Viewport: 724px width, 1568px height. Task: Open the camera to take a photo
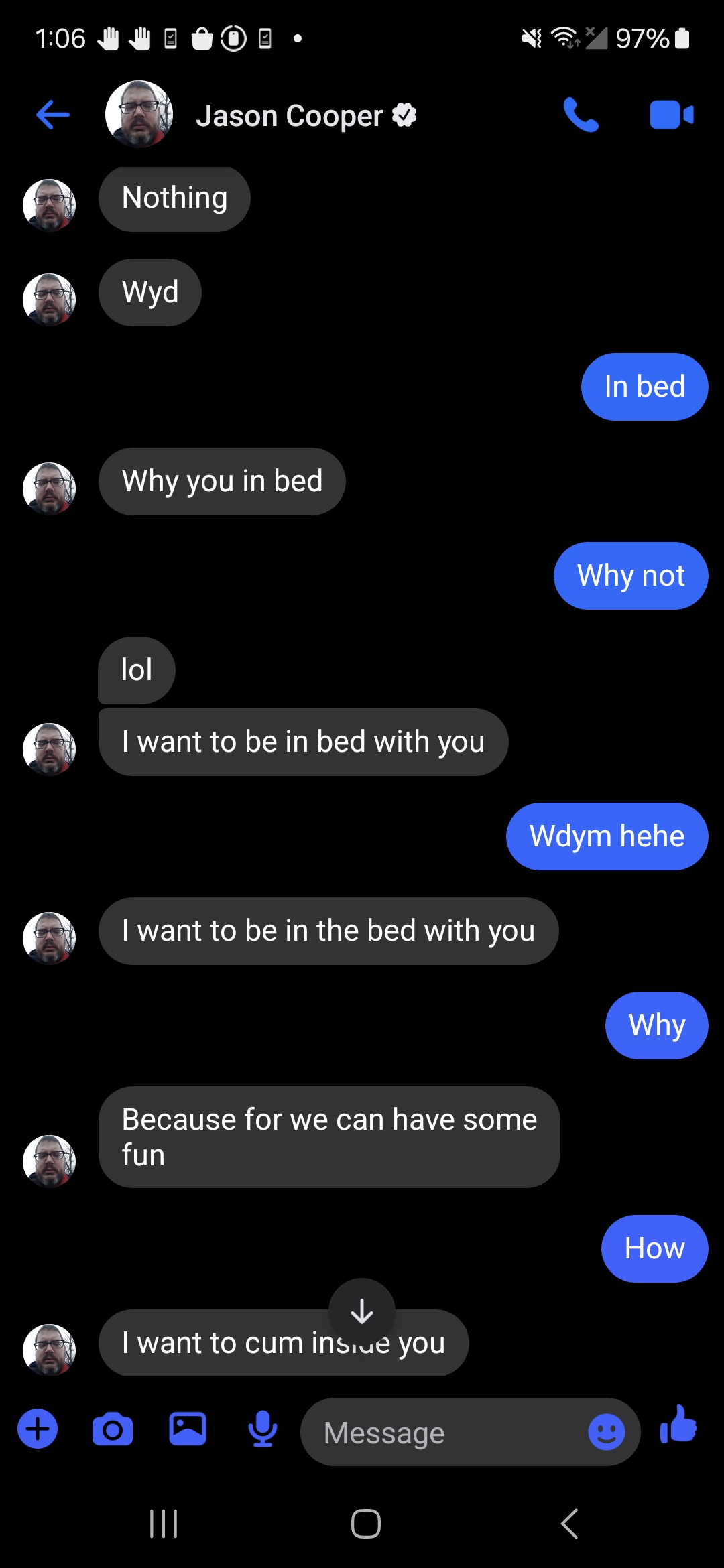(x=113, y=1430)
